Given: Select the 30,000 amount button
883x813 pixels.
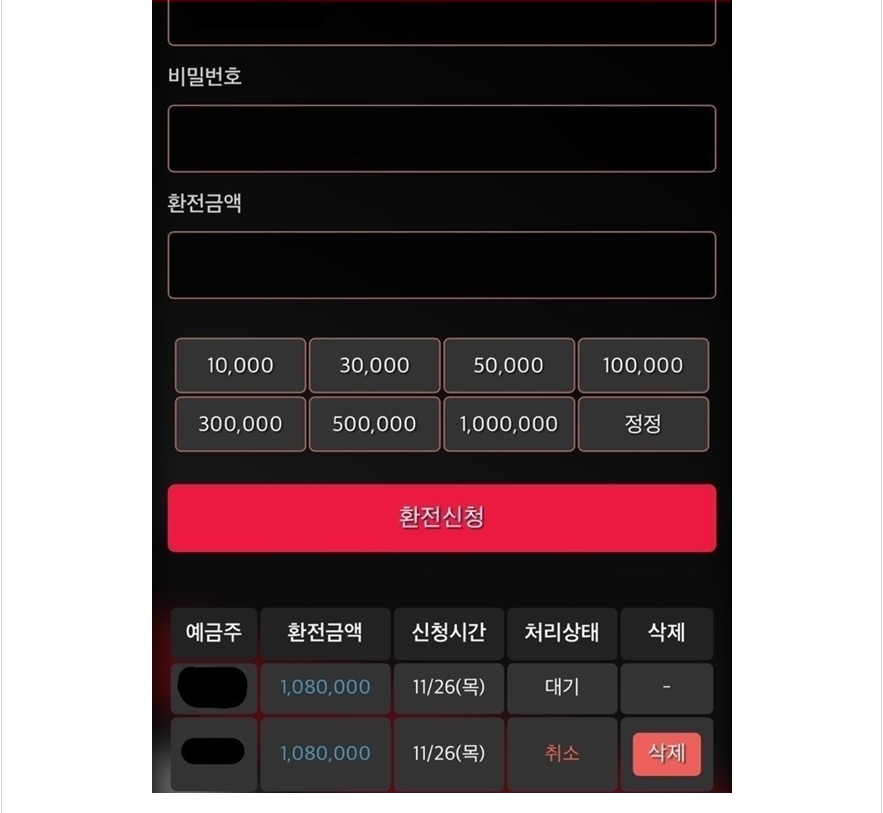Looking at the screenshot, I should pyautogui.click(x=374, y=365).
